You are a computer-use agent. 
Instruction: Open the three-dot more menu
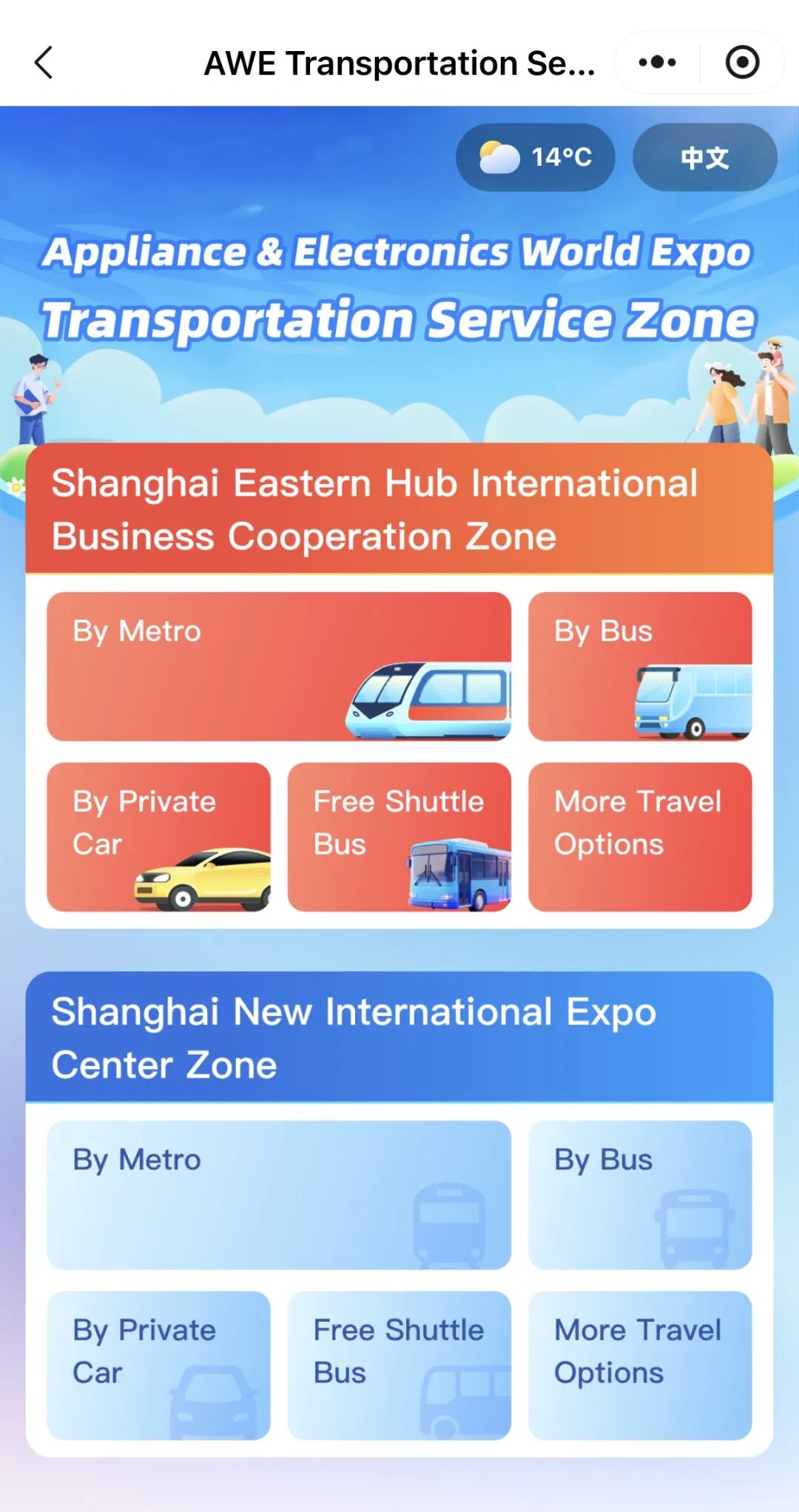click(657, 63)
